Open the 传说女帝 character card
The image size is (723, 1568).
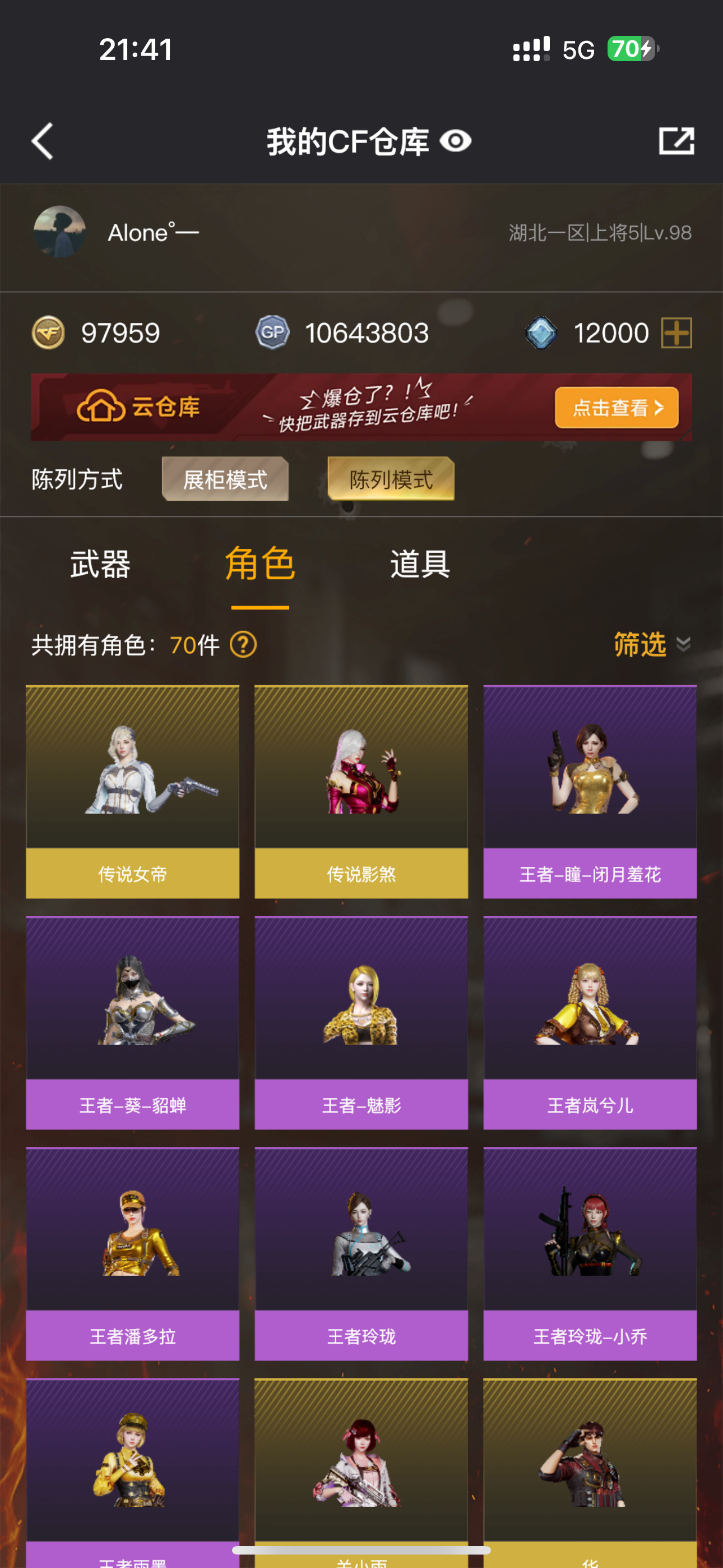click(x=133, y=791)
